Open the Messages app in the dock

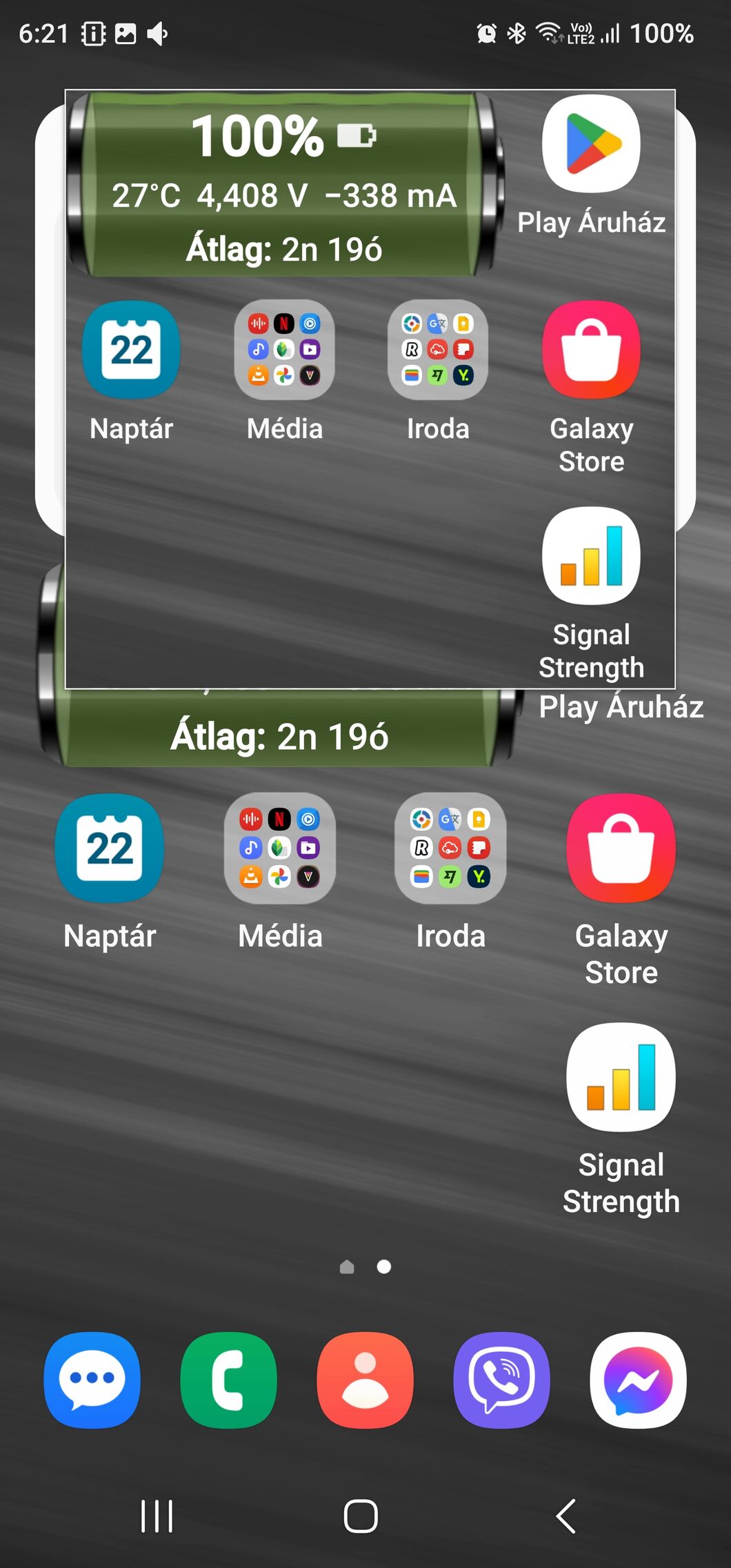click(x=92, y=1380)
